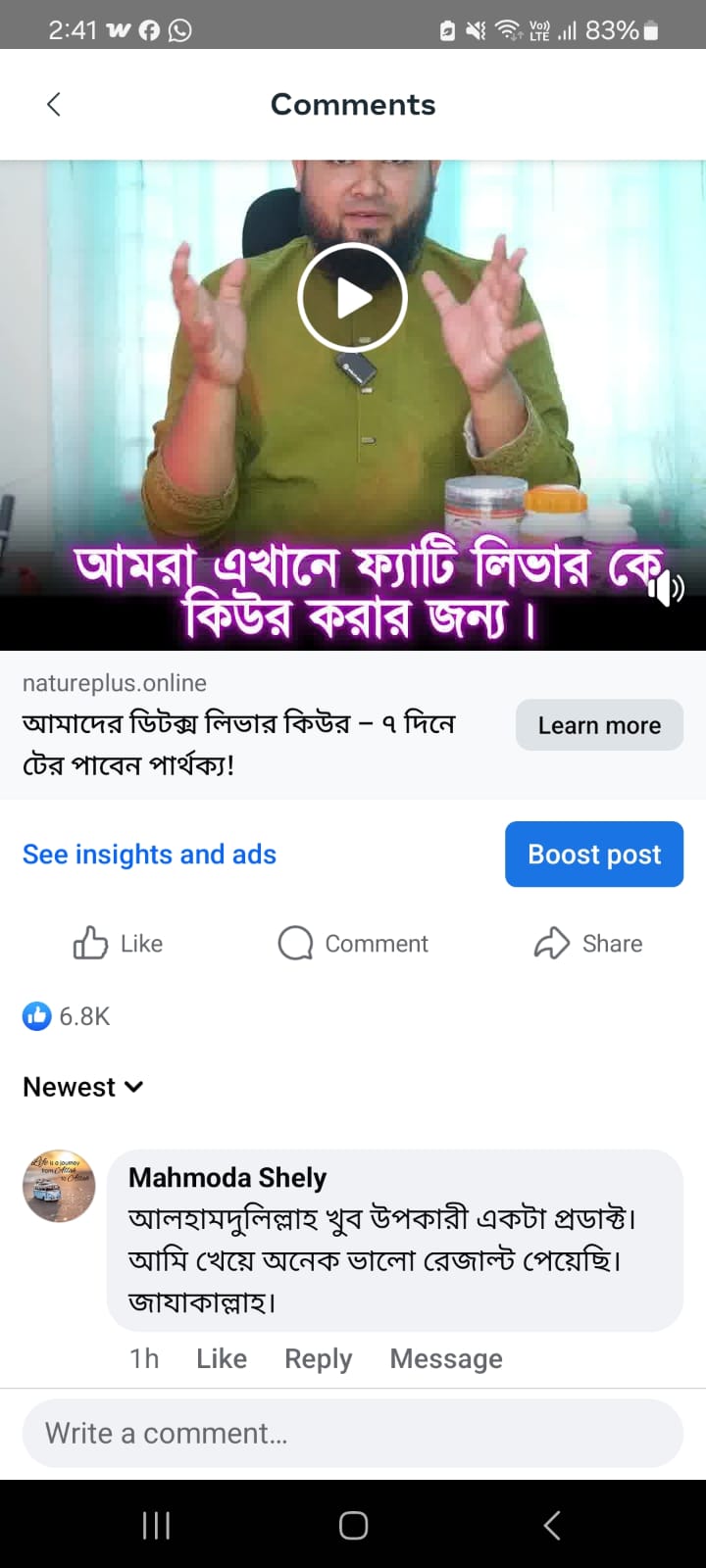Tap the Boost post button
706x1568 pixels.
(x=593, y=855)
